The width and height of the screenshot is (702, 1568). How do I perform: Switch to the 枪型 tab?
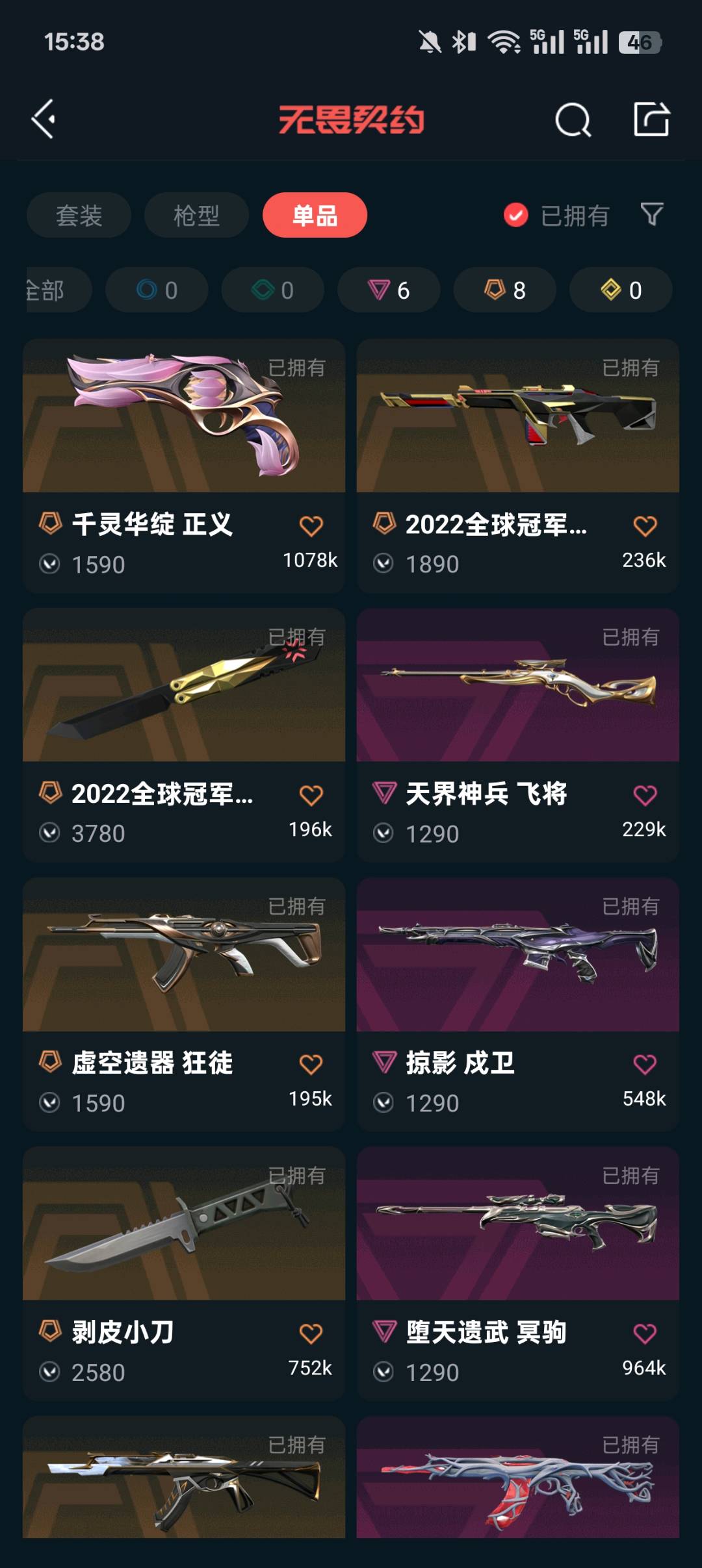coord(196,216)
